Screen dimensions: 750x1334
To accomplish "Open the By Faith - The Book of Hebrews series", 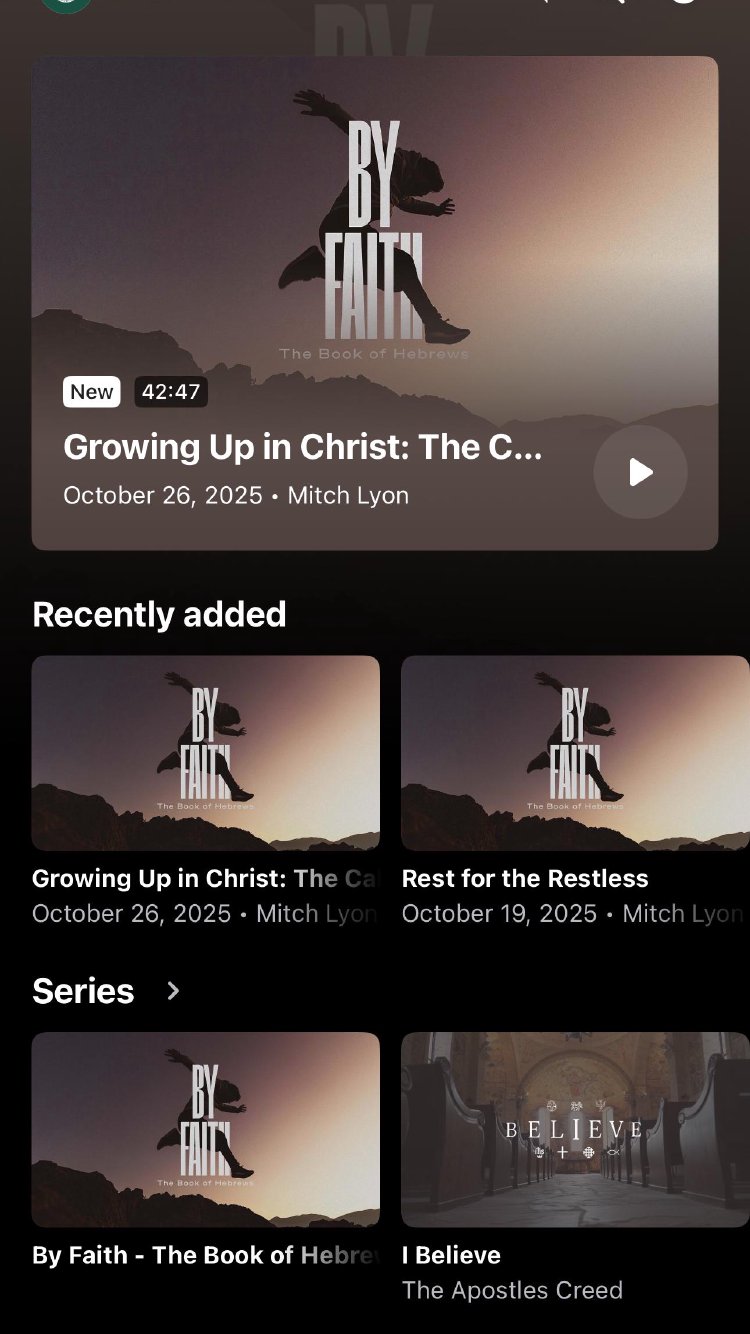I will pos(205,1130).
